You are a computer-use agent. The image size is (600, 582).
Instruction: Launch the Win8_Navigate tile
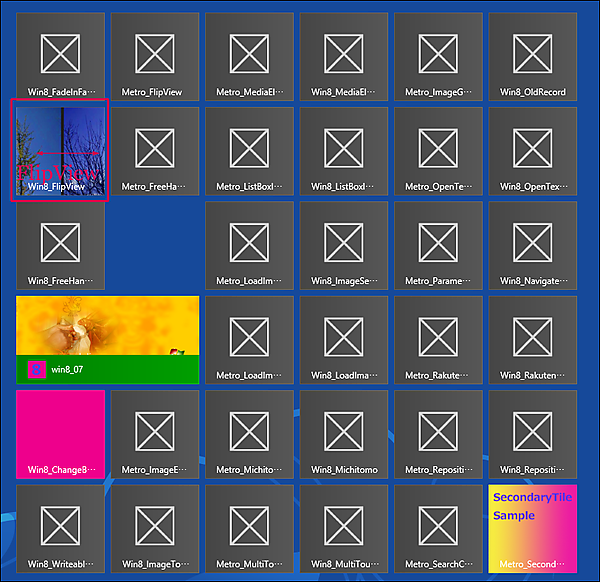[x=533, y=245]
